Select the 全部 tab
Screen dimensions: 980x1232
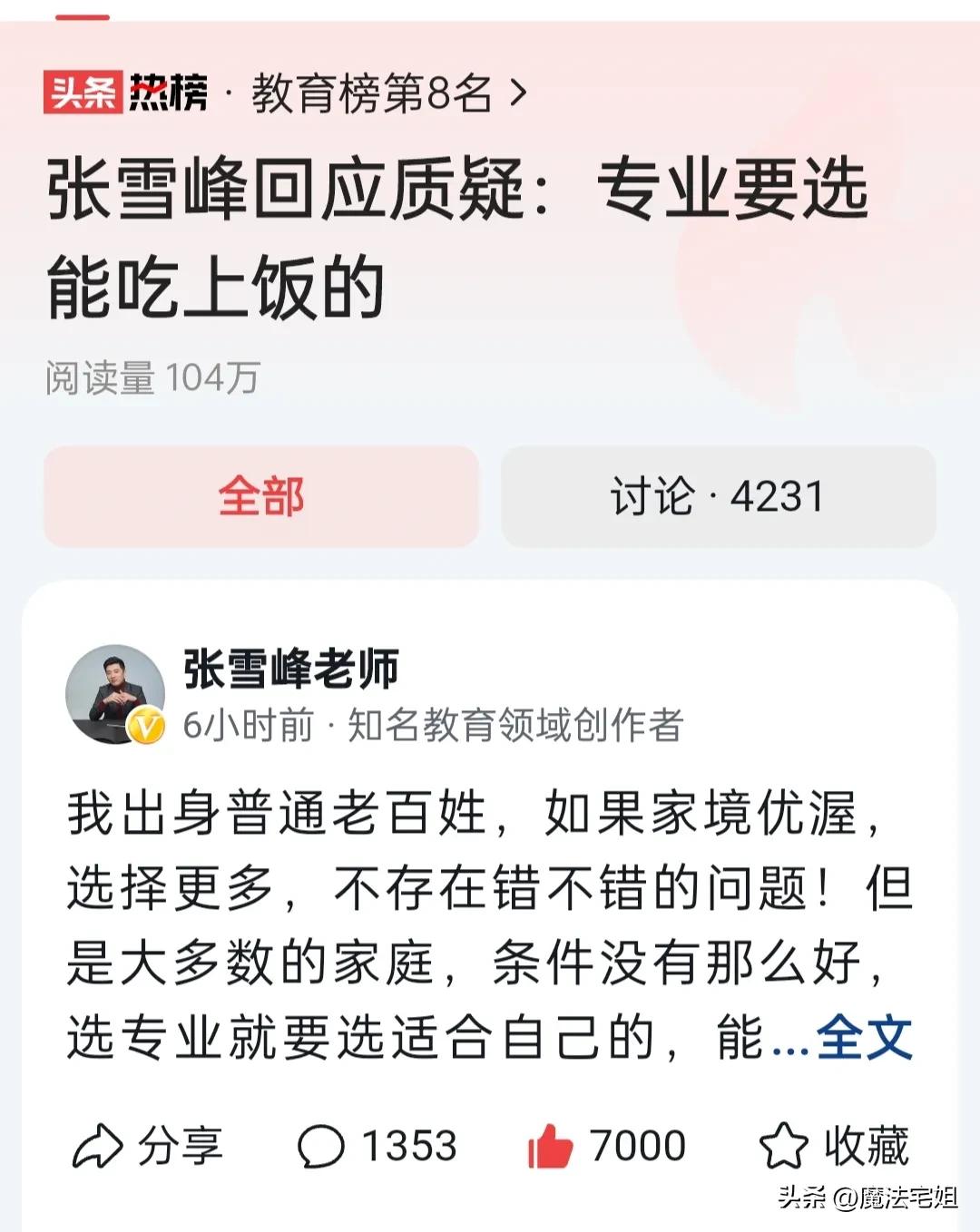[x=264, y=494]
